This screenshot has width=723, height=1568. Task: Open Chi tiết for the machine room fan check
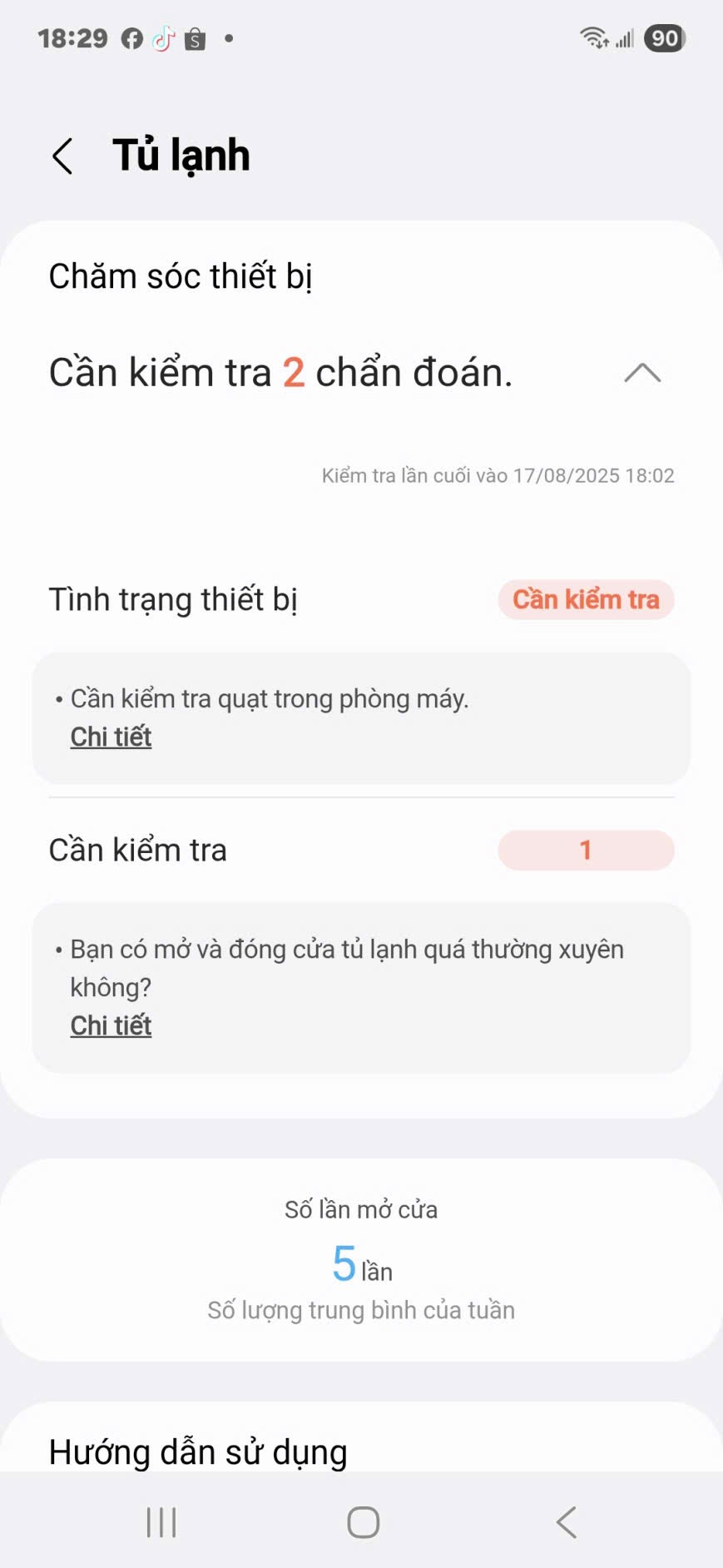tap(111, 737)
